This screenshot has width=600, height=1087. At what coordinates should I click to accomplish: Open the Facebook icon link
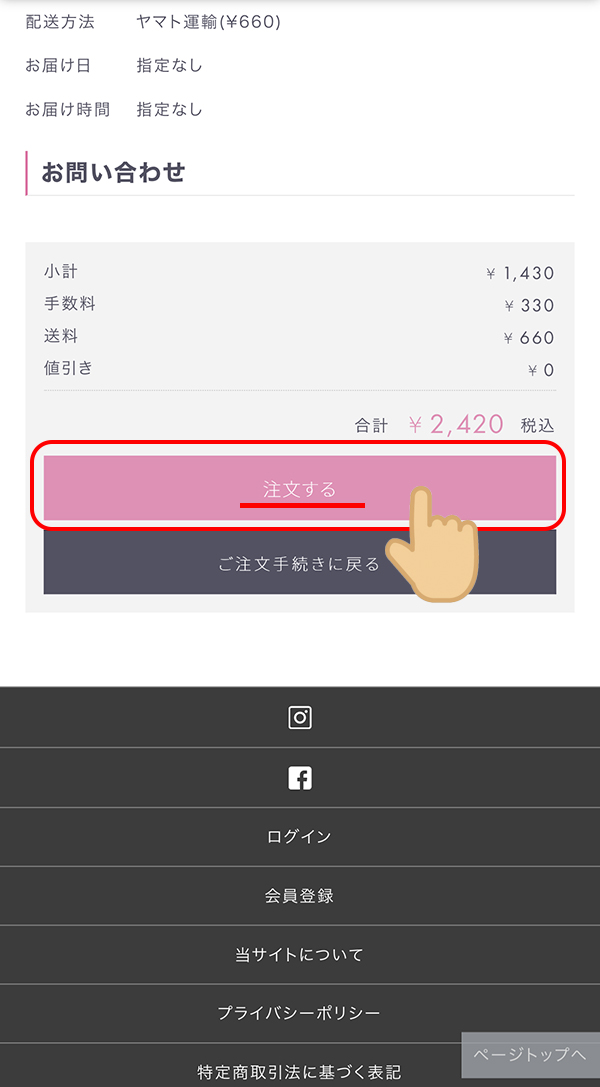point(300,778)
